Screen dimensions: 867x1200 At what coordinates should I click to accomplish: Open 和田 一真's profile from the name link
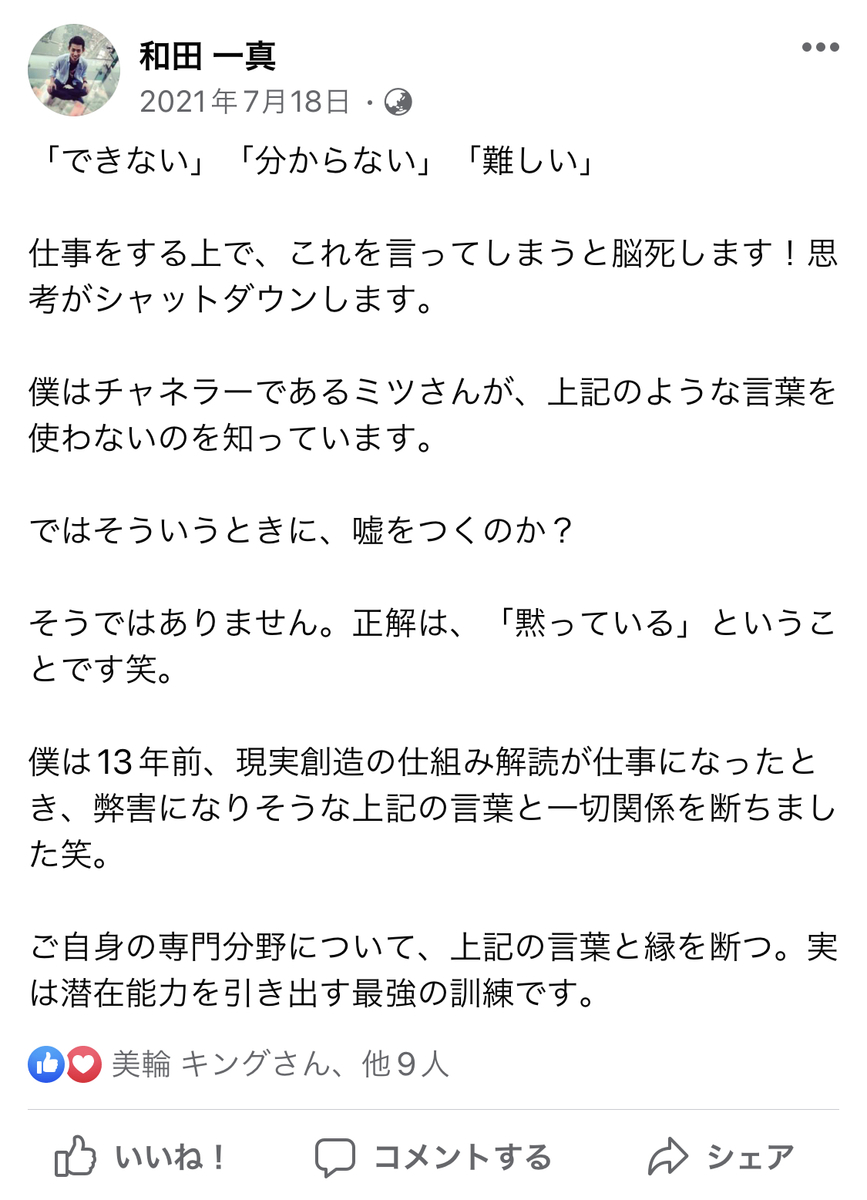pos(205,56)
